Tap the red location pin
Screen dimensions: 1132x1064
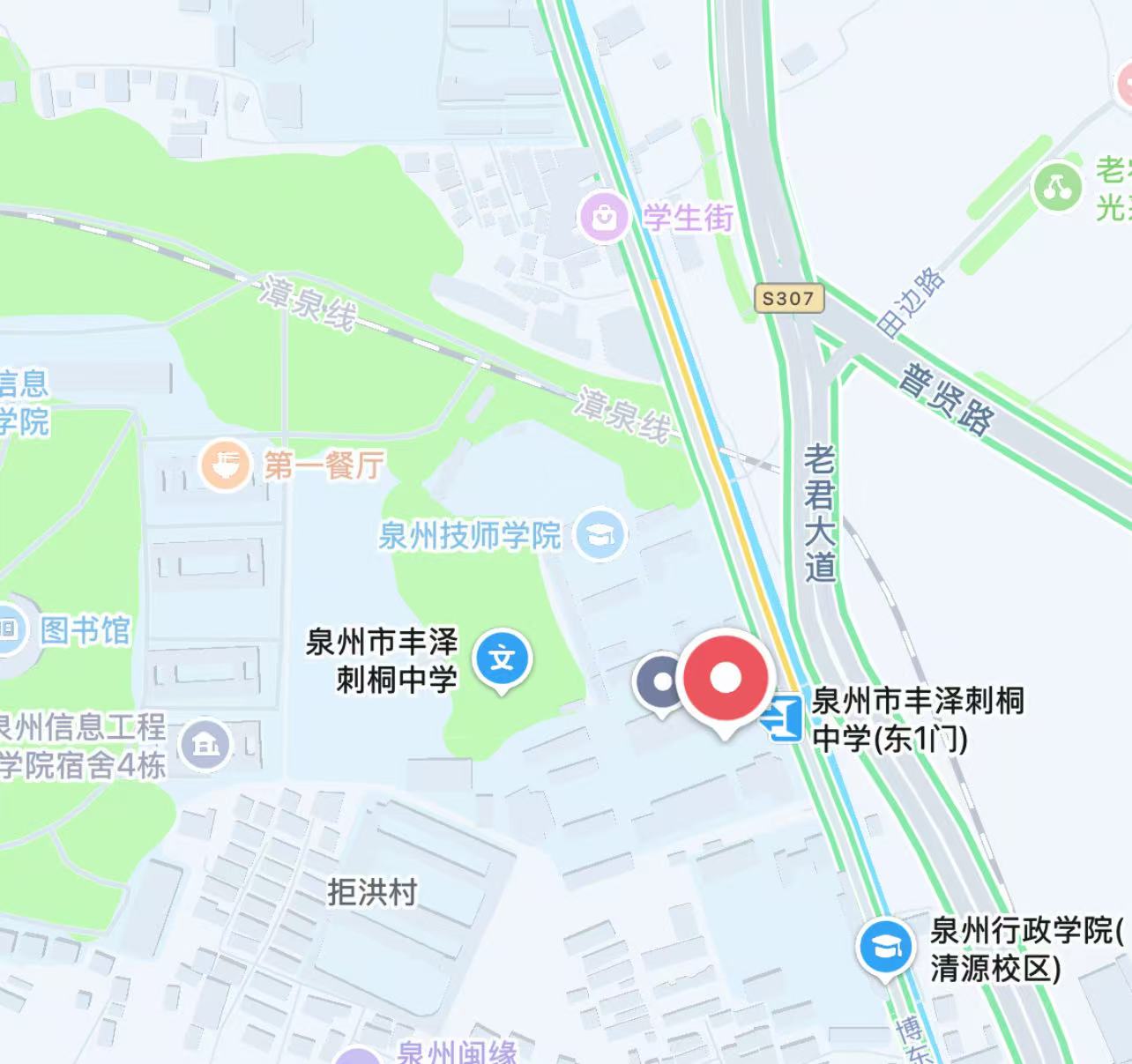pos(726,678)
